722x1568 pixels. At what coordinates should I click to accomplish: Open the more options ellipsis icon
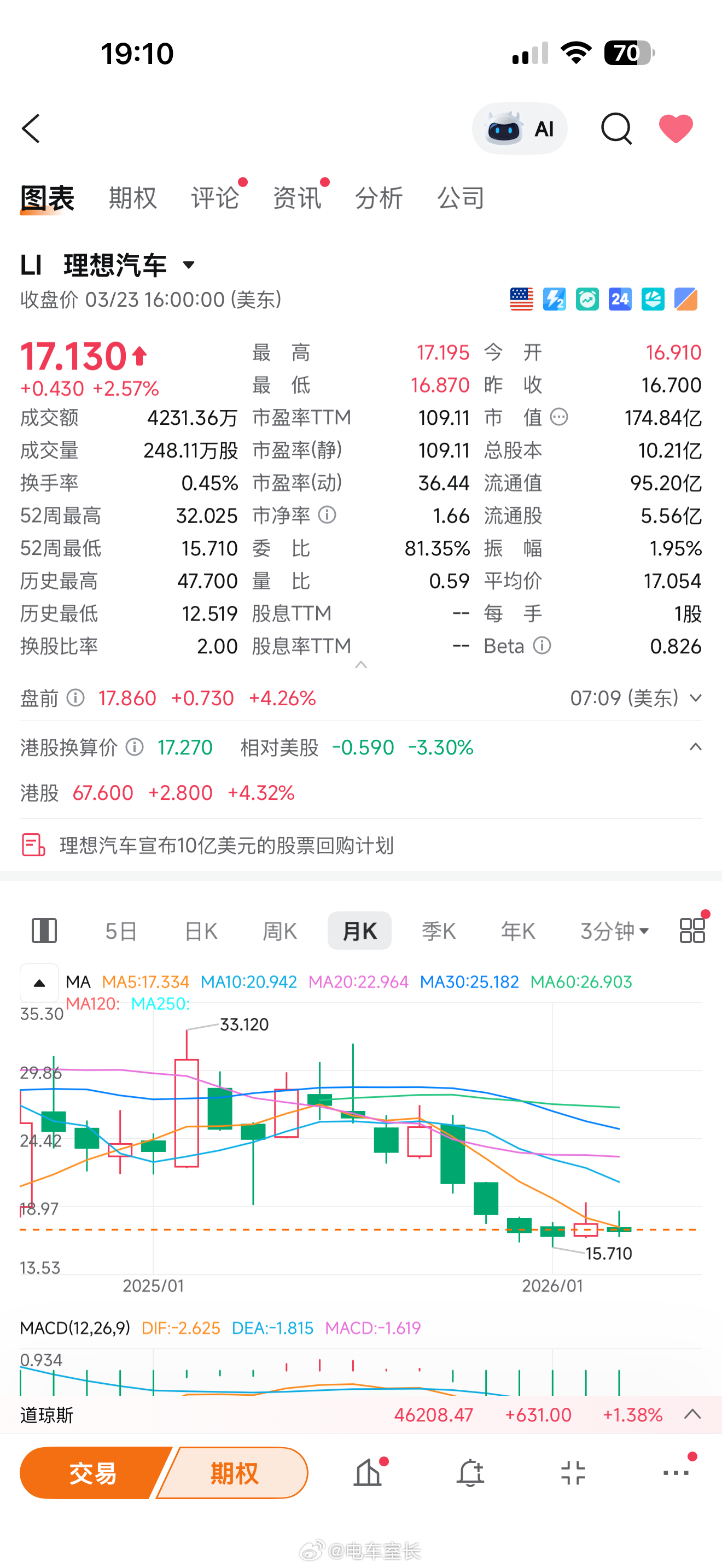pyautogui.click(x=674, y=1472)
